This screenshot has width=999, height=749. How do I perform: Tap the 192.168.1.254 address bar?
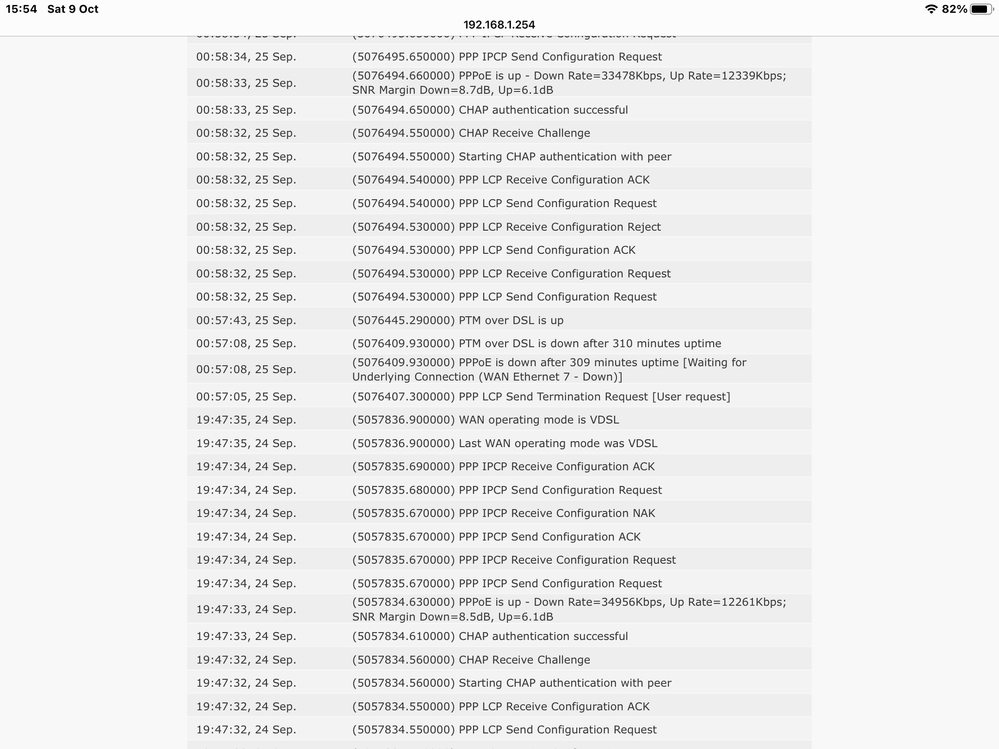pos(499,25)
